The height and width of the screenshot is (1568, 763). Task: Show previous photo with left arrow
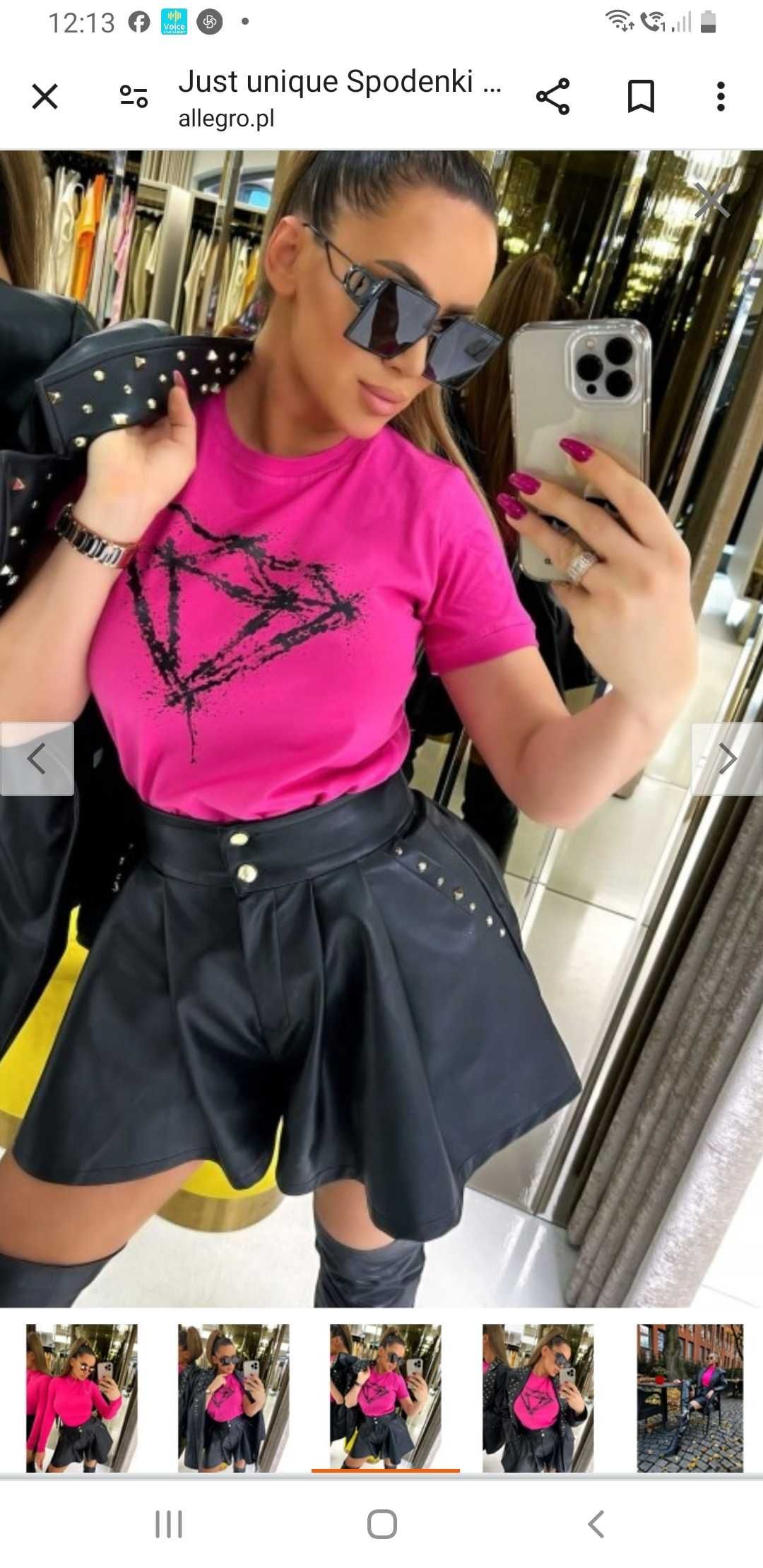tap(37, 759)
